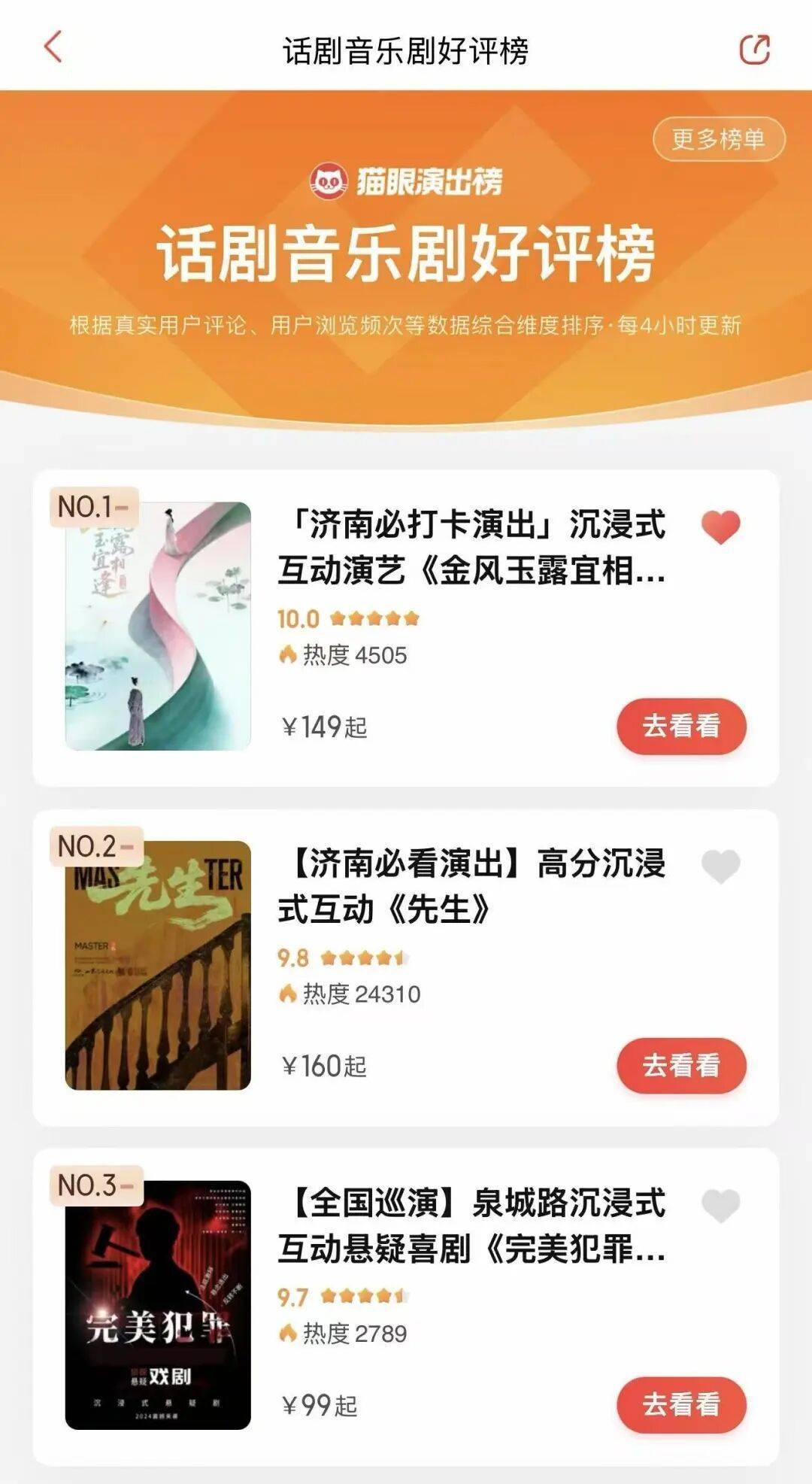Share this ranking list
This screenshot has height=1484, width=812.
point(754,50)
